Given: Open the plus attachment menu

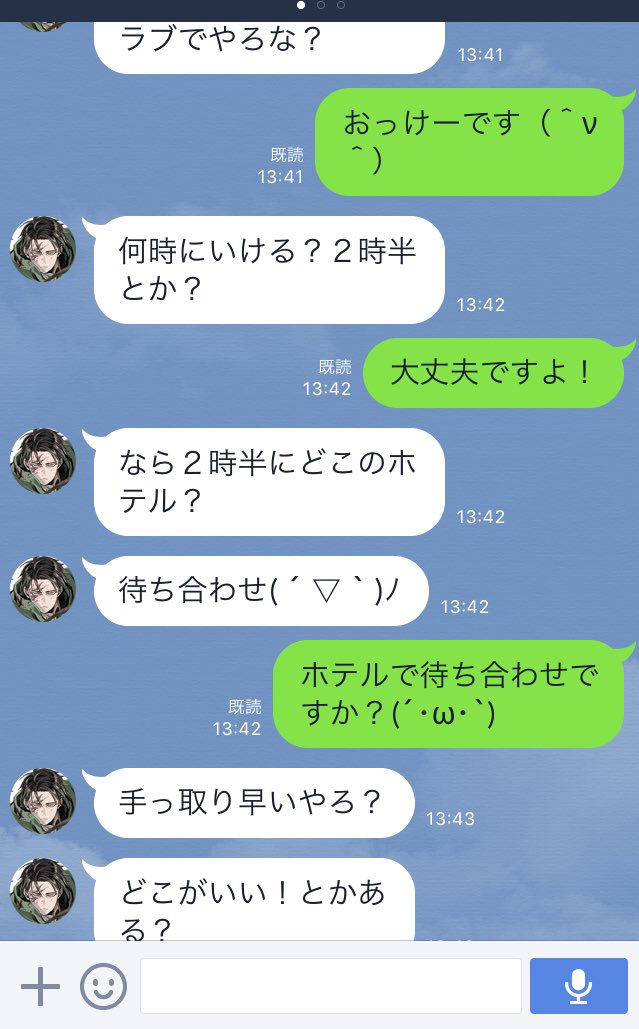Looking at the screenshot, I should click(40, 986).
